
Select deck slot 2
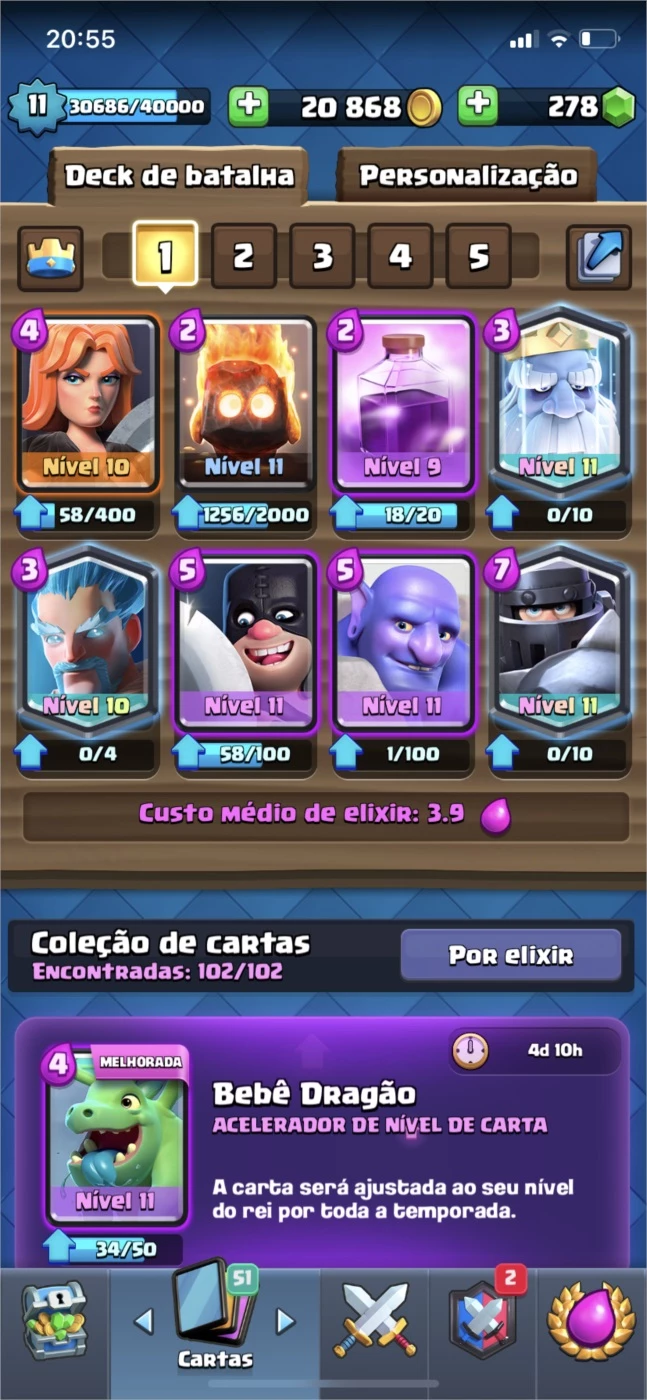(x=243, y=256)
